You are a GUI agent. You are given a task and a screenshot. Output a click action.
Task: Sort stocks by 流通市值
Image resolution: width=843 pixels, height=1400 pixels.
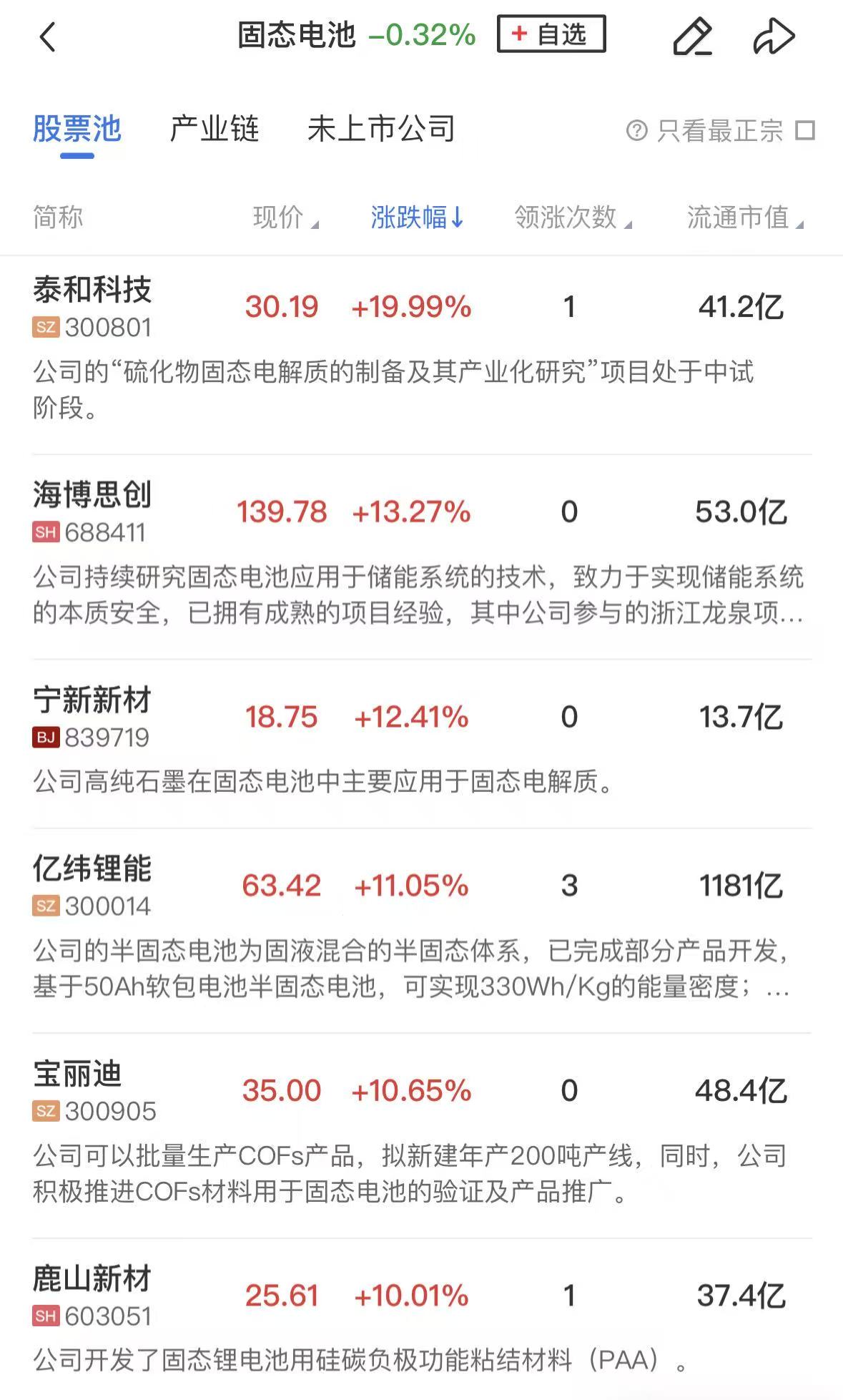[x=744, y=217]
